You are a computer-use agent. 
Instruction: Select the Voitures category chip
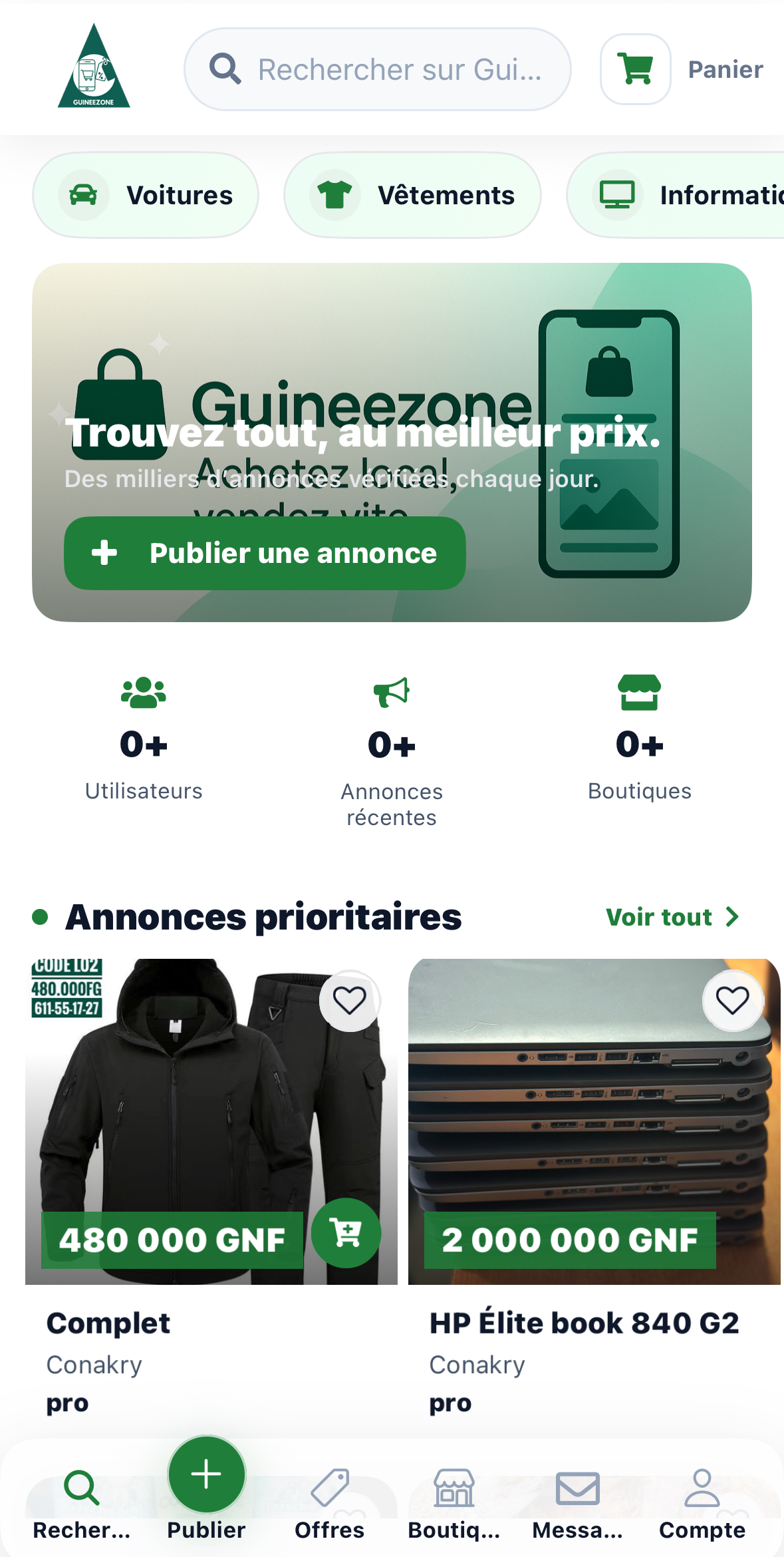[x=146, y=195]
